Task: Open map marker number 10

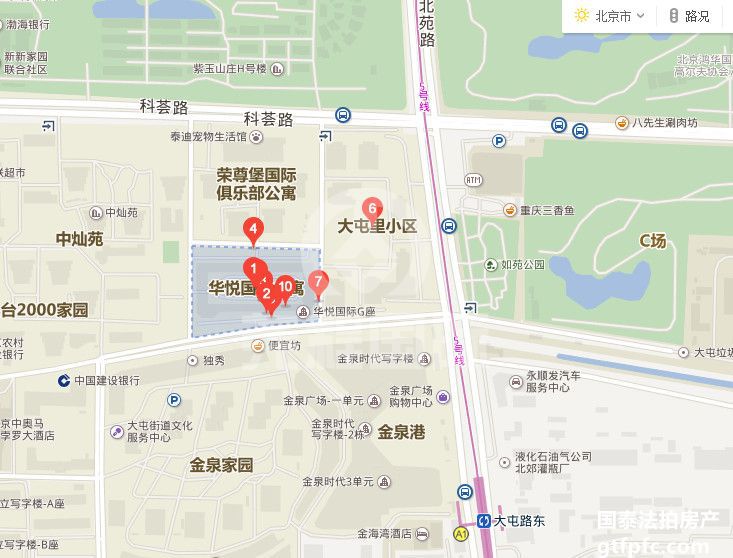Action: pyautogui.click(x=286, y=287)
